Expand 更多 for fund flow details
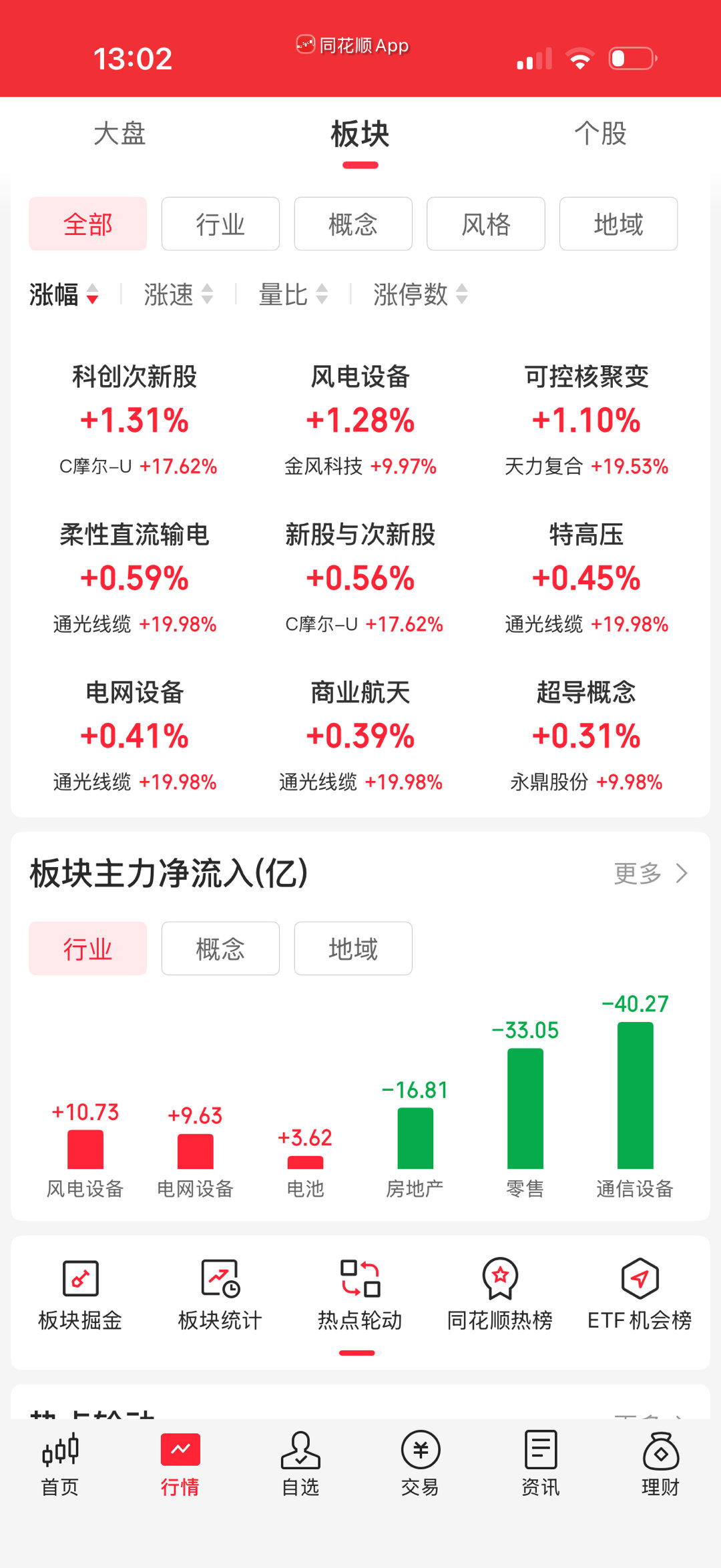This screenshot has width=721, height=1568. 650,872
